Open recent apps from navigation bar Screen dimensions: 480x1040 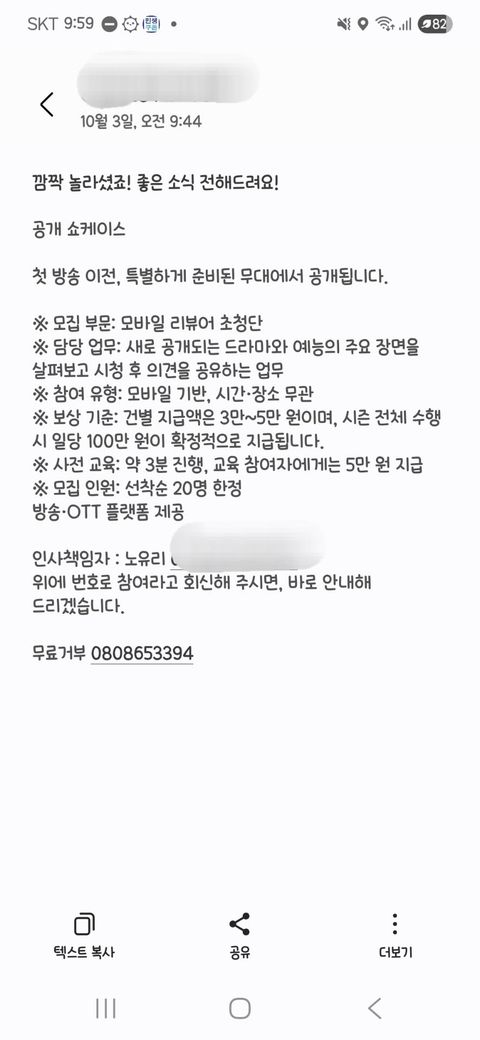(105, 1008)
